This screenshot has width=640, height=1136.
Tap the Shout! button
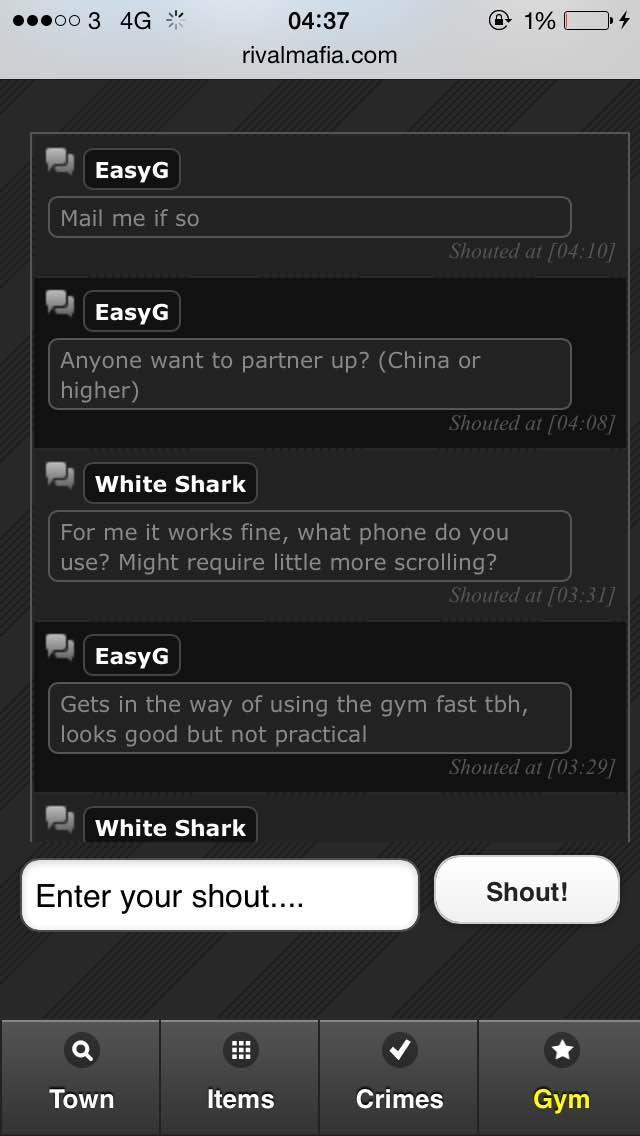[526, 890]
